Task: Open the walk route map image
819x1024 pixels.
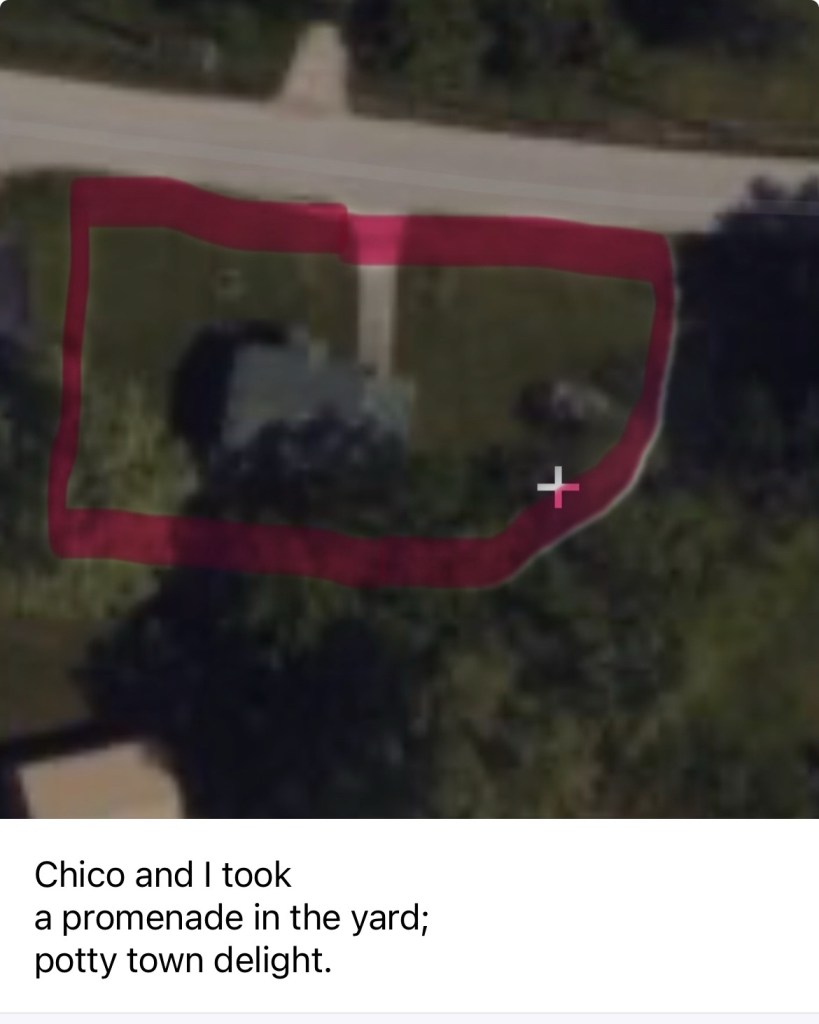Action: point(409,409)
